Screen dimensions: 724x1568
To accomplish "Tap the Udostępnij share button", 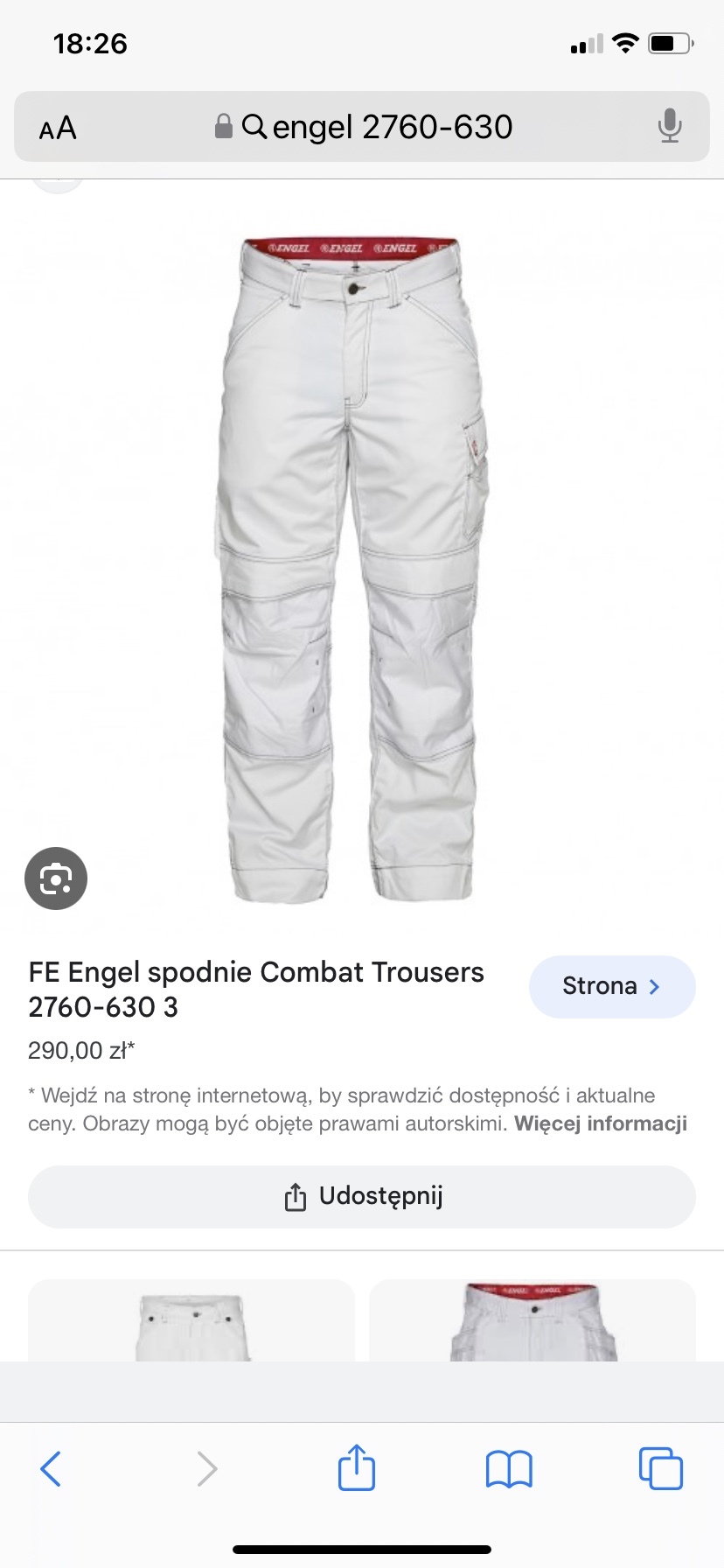I will 362,1196.
